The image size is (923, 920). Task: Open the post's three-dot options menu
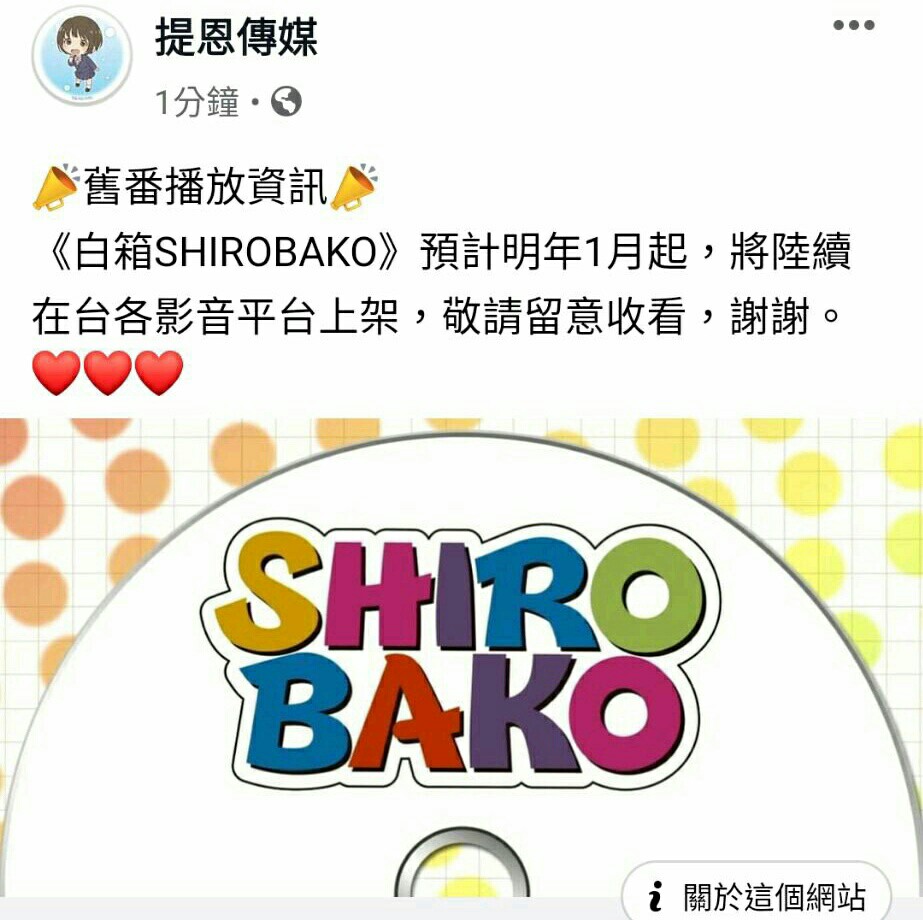[853, 27]
